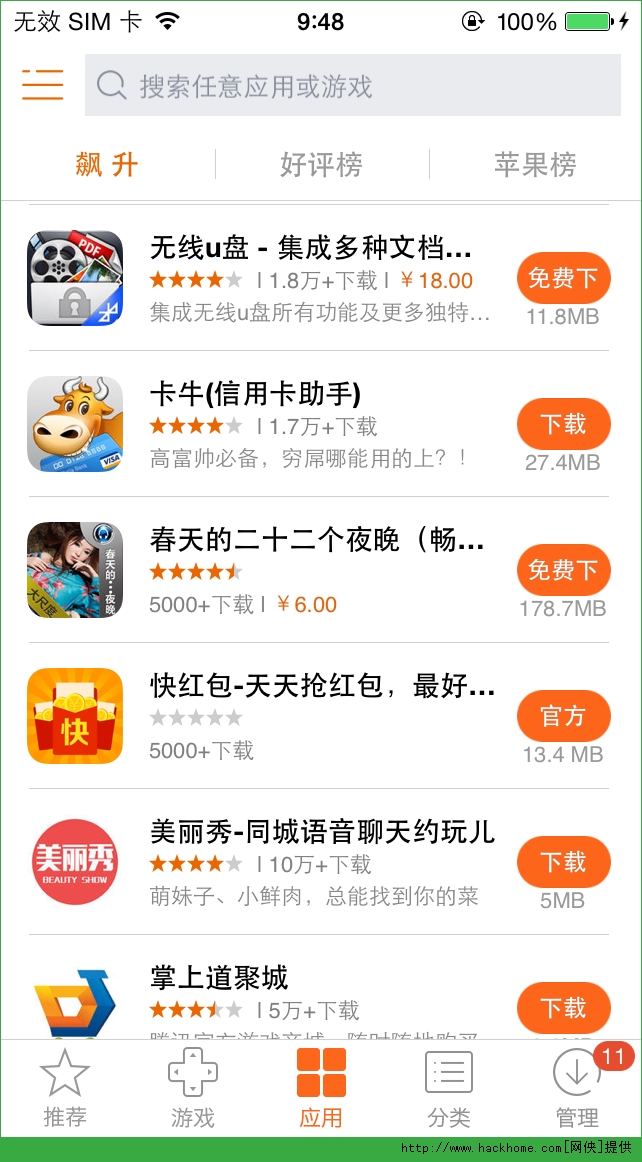Screen dimensions: 642x1162
Task: Select the 苹果榜 tab
Action: pos(535,165)
